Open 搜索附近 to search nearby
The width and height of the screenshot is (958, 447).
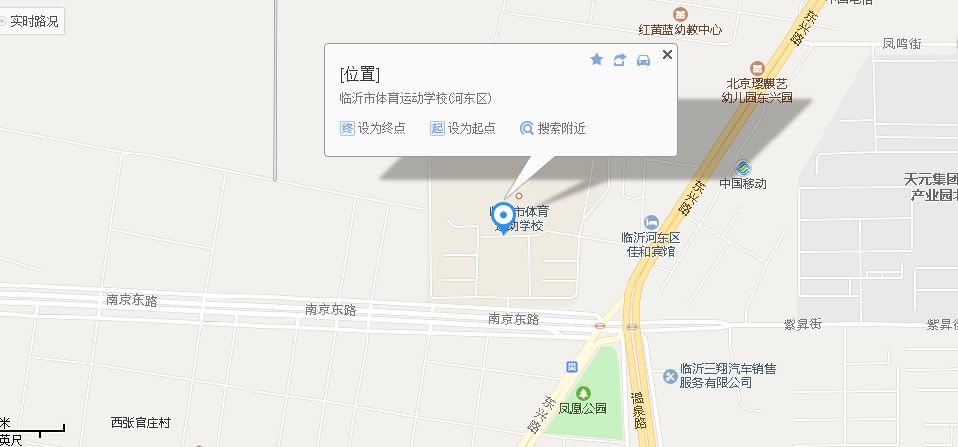click(553, 128)
